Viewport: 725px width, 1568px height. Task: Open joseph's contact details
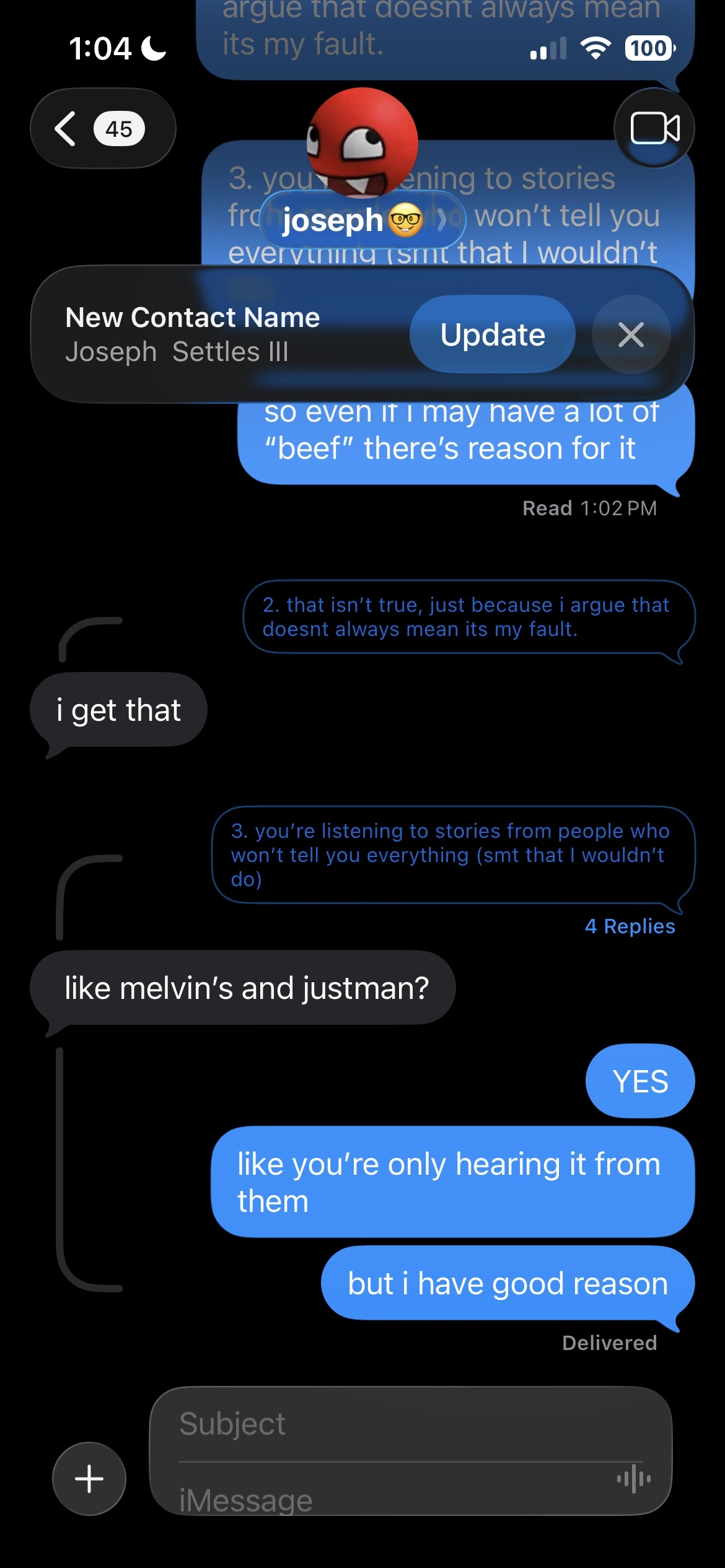(x=362, y=220)
